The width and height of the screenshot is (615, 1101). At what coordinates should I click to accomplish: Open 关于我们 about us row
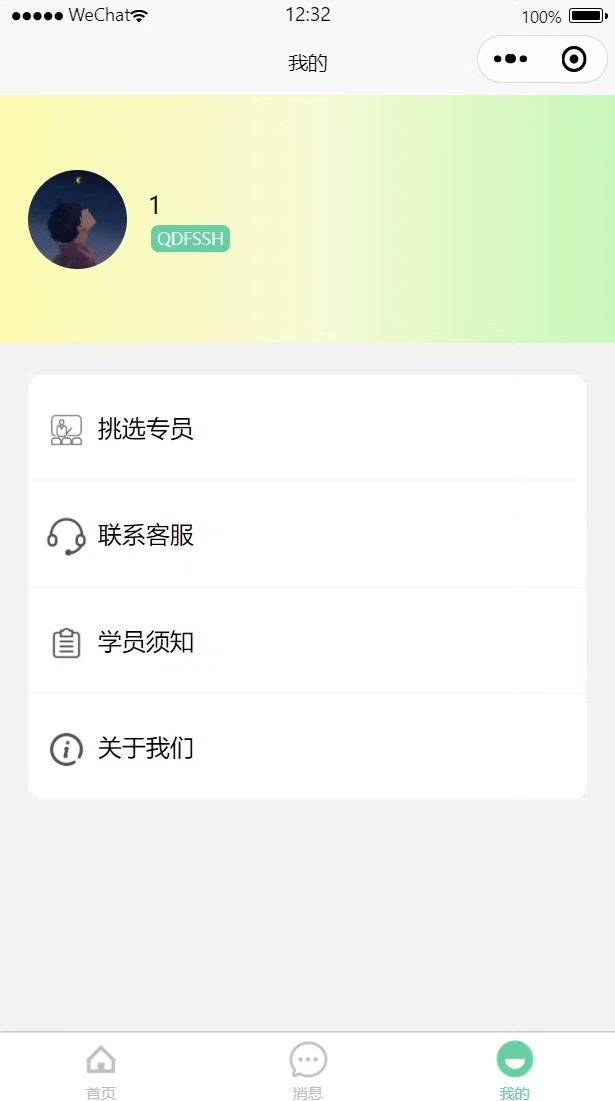307,747
